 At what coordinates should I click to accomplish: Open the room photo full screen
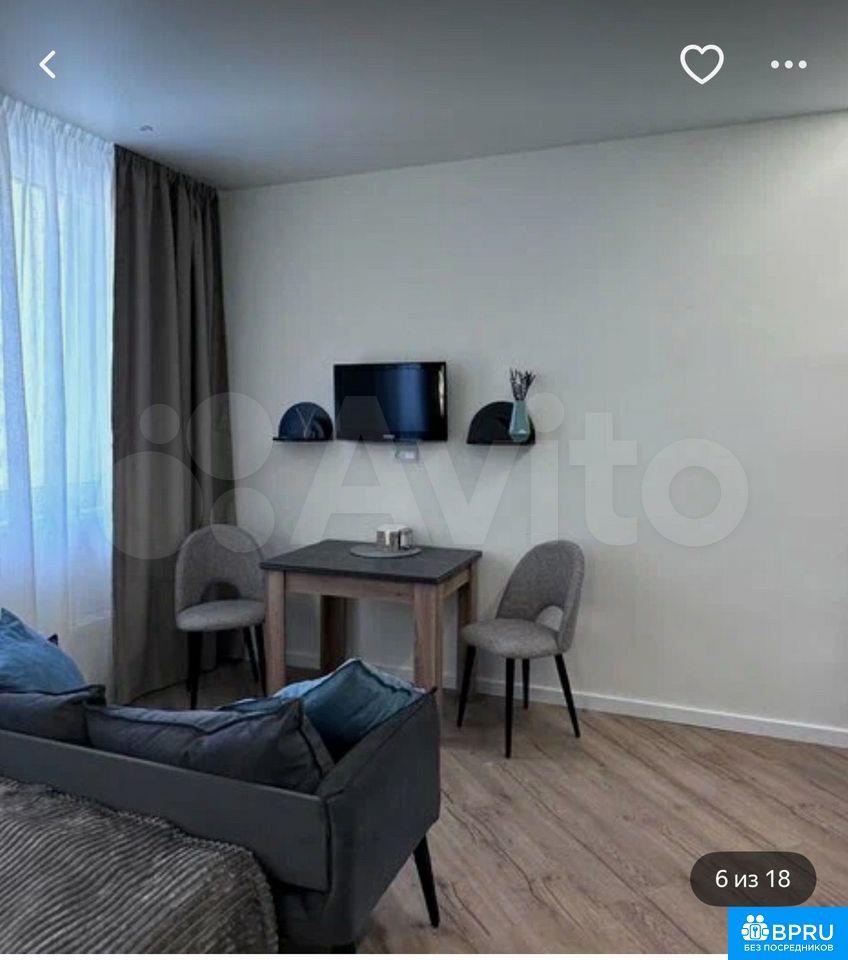[x=424, y=500]
